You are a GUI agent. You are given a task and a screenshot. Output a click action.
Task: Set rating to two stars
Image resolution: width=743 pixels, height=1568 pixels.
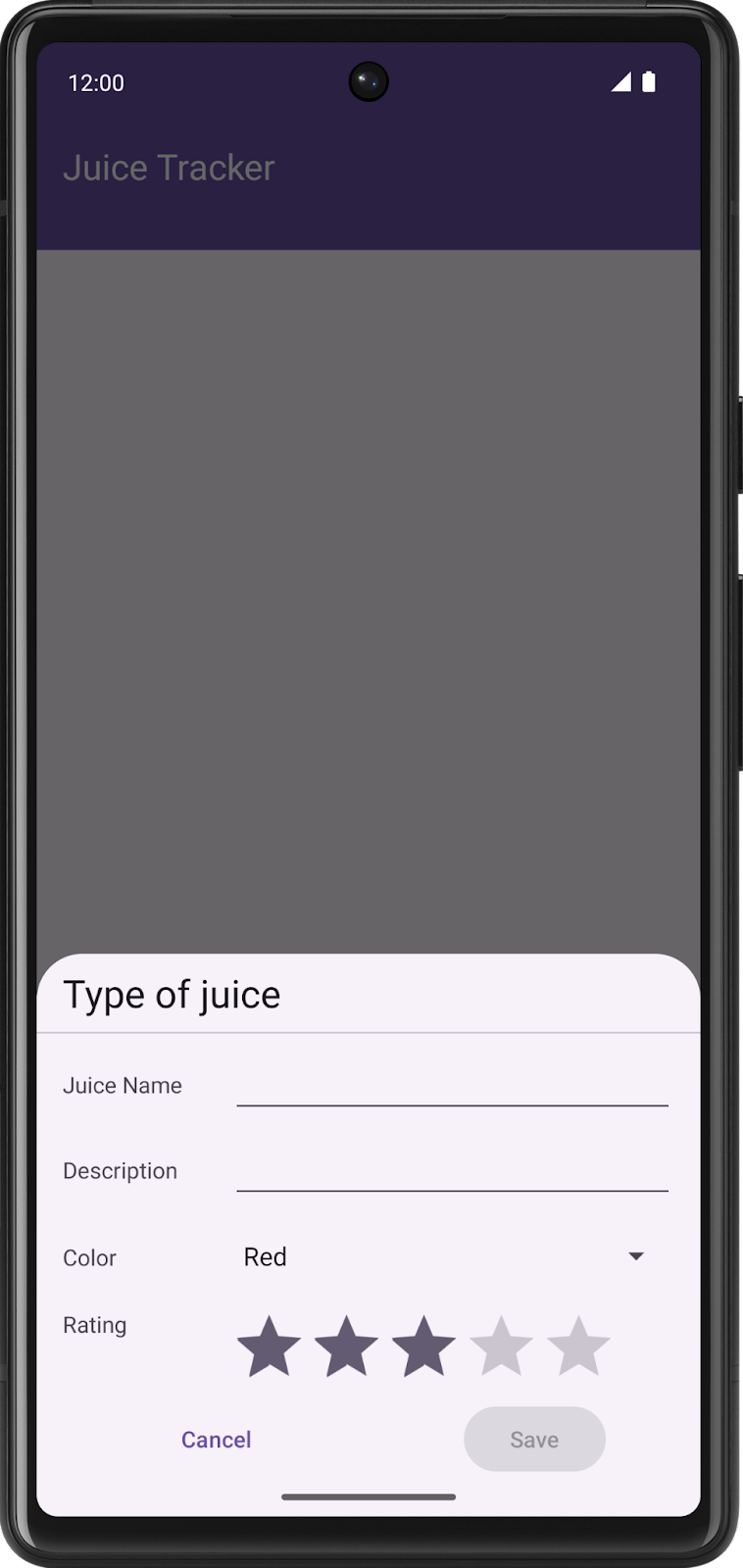[x=346, y=1347]
